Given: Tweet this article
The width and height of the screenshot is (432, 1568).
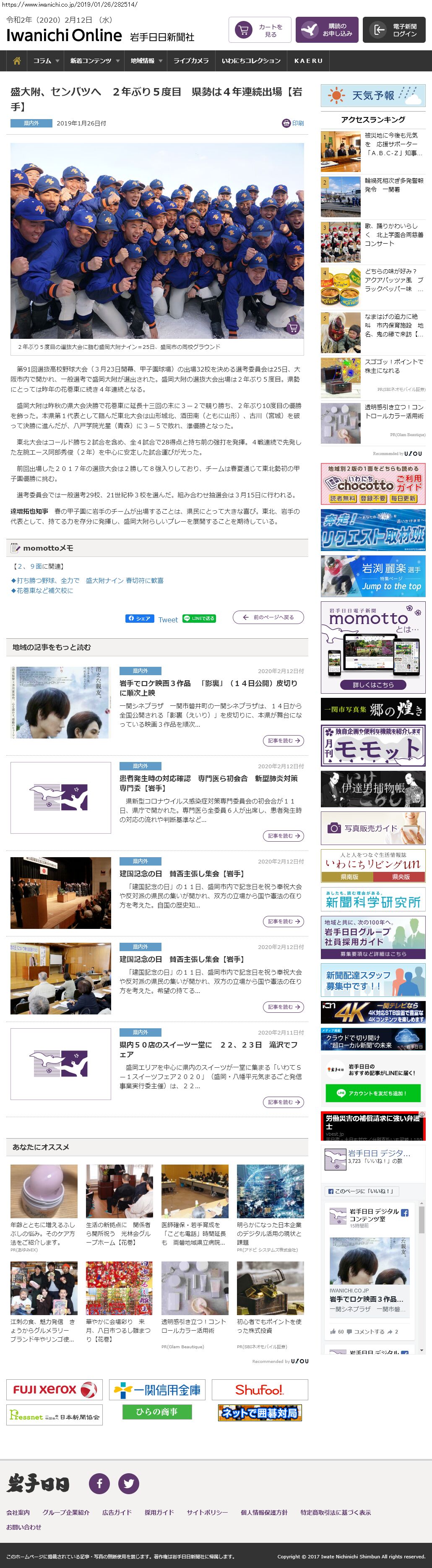Looking at the screenshot, I should (168, 620).
